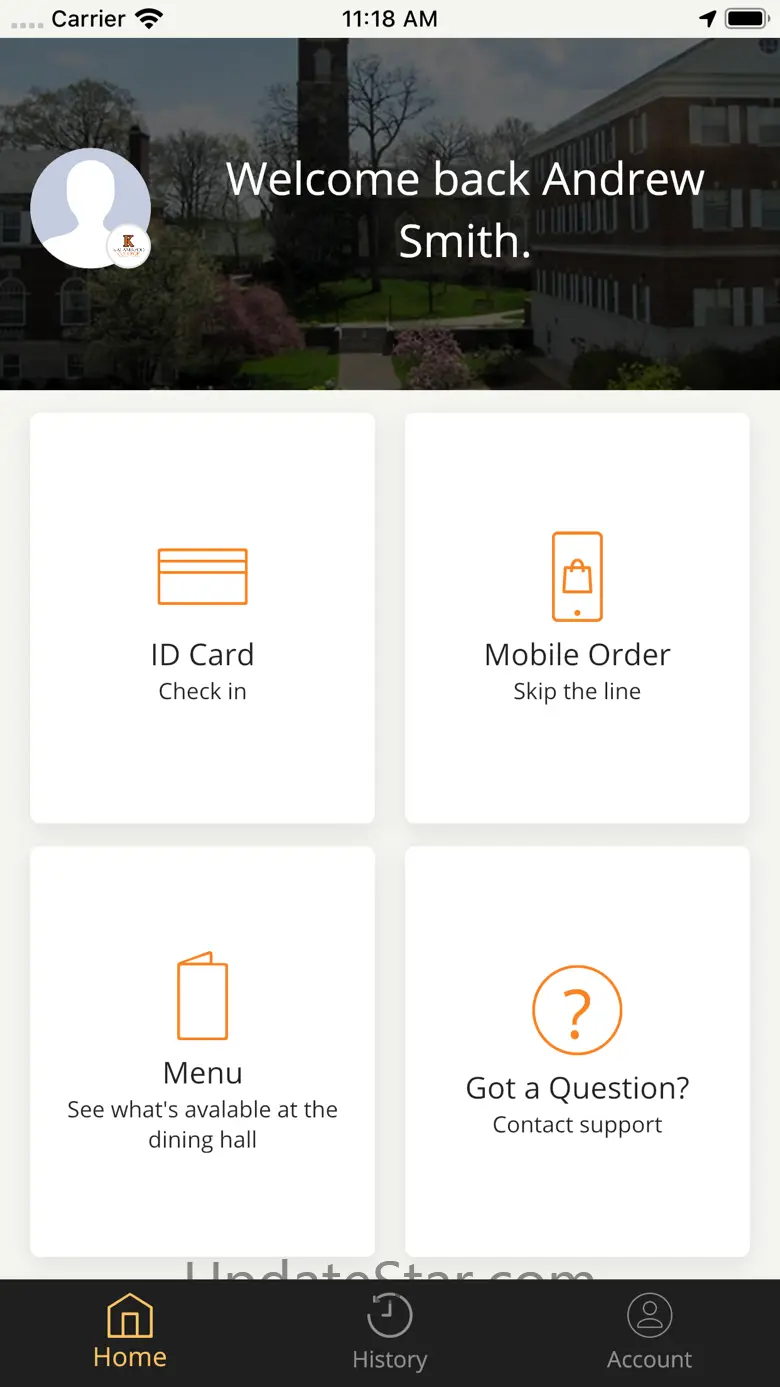The width and height of the screenshot is (780, 1387).
Task: View the dining hall Menu card
Action: (x=202, y=1051)
